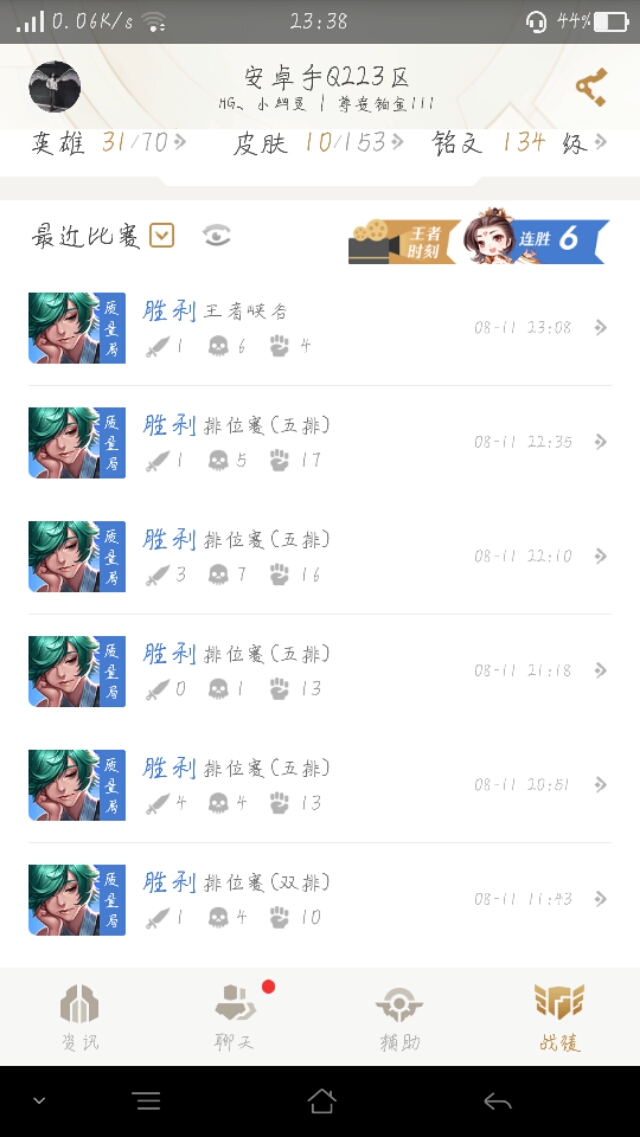640x1137 pixels.
Task: Switch to the 聊天 tab
Action: pos(236,1016)
